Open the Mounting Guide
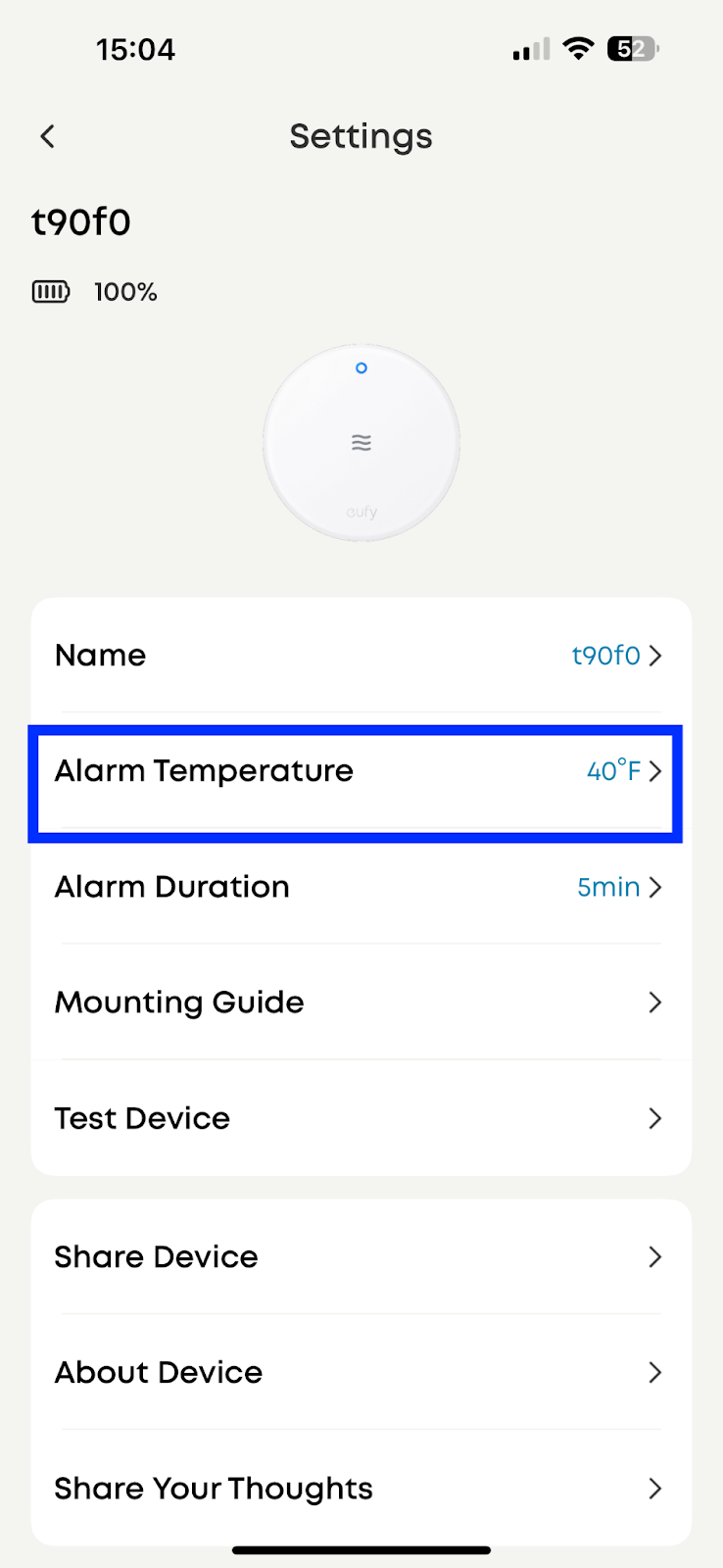This screenshot has width=723, height=1568. 361,1003
